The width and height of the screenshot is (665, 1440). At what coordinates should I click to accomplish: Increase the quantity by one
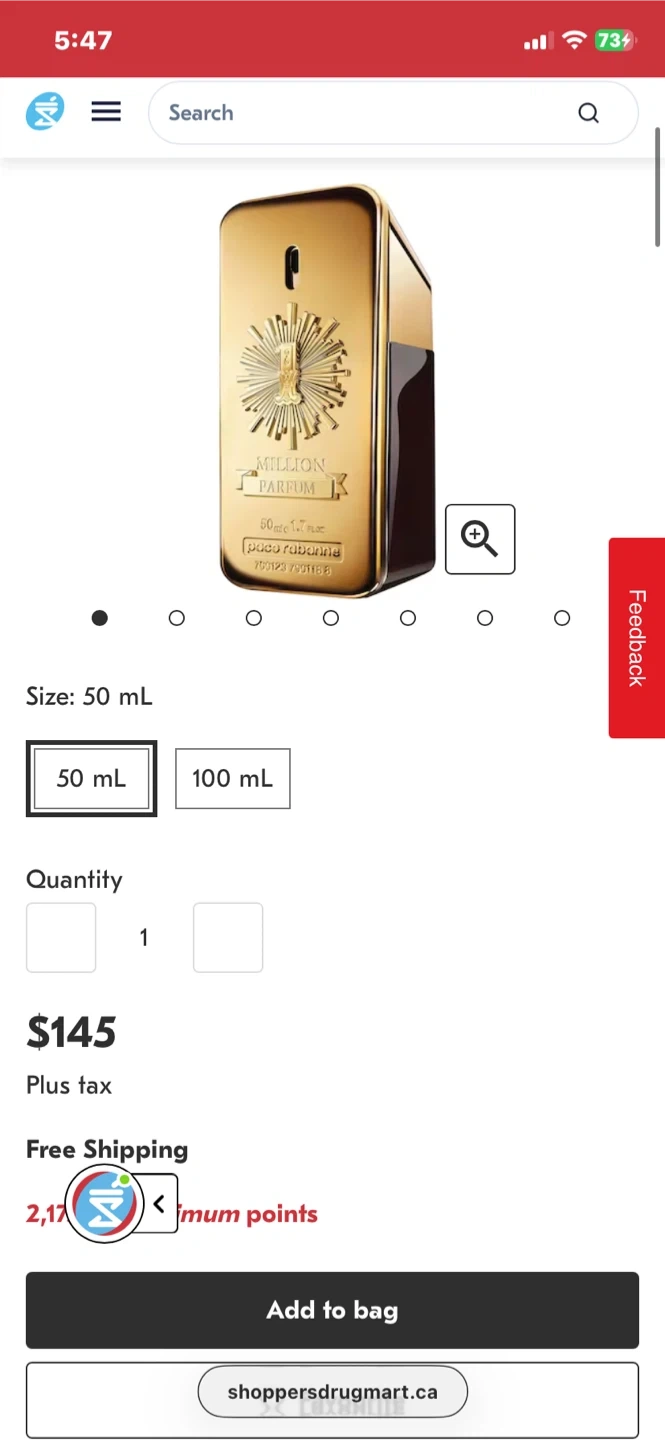point(228,937)
